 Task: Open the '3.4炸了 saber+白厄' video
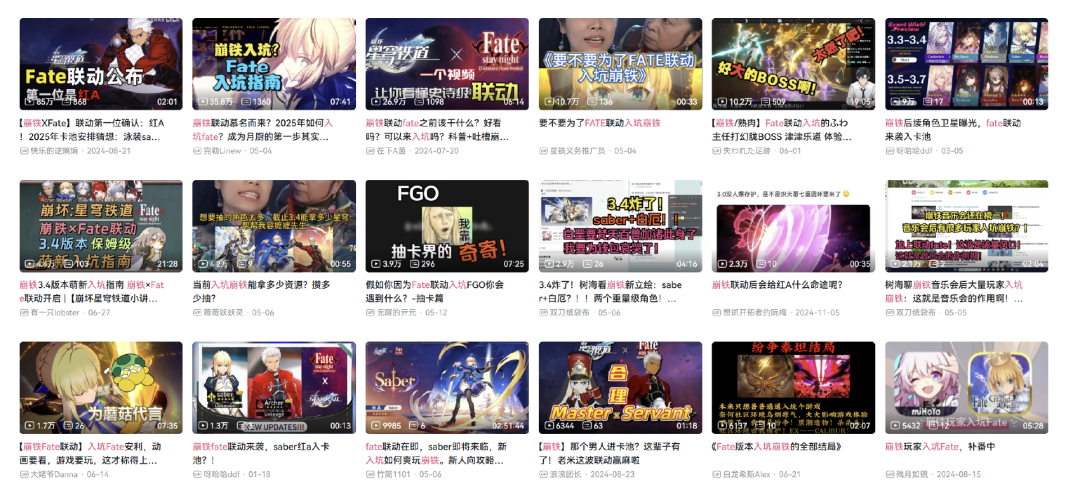[x=620, y=225]
